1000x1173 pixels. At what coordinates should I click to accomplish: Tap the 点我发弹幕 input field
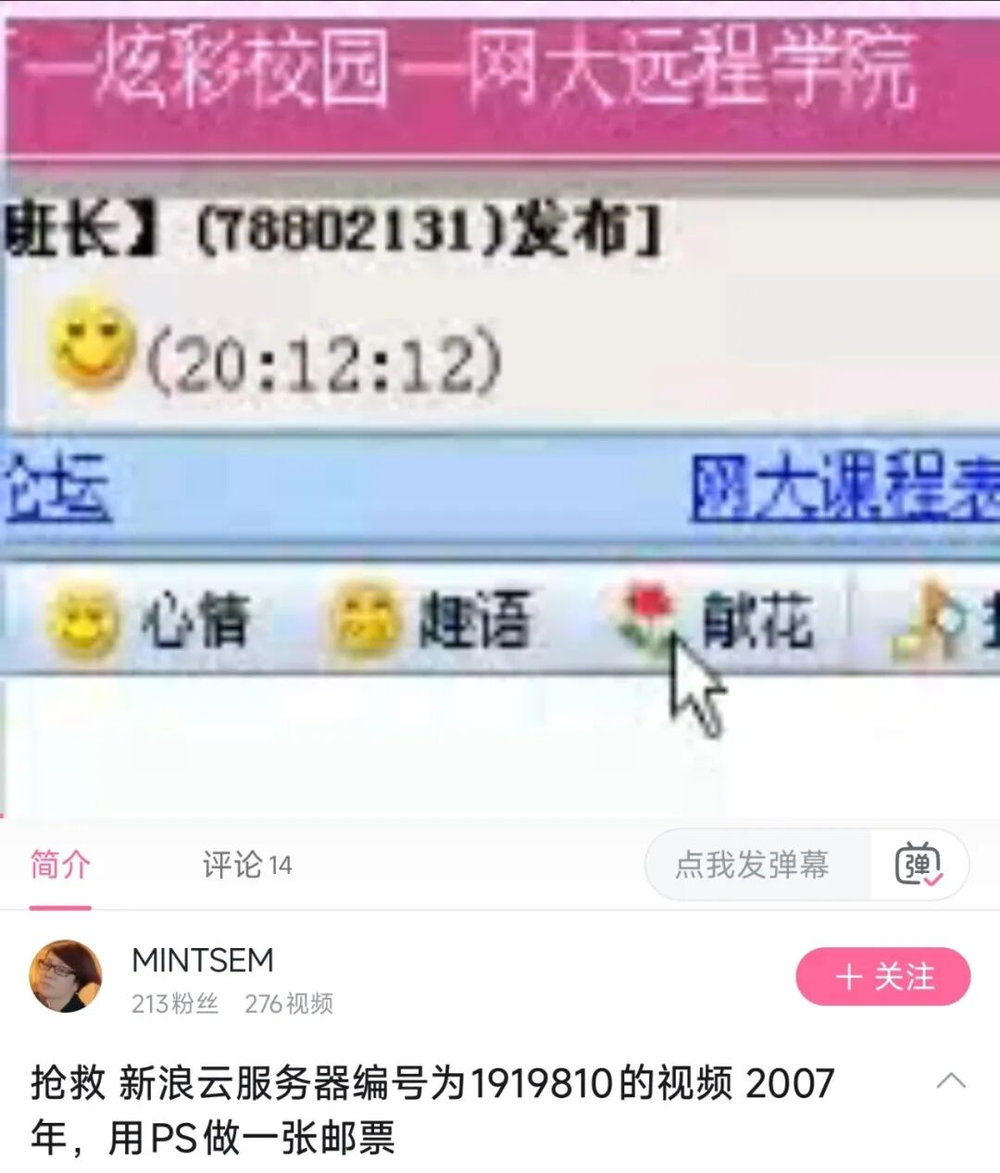coord(758,865)
